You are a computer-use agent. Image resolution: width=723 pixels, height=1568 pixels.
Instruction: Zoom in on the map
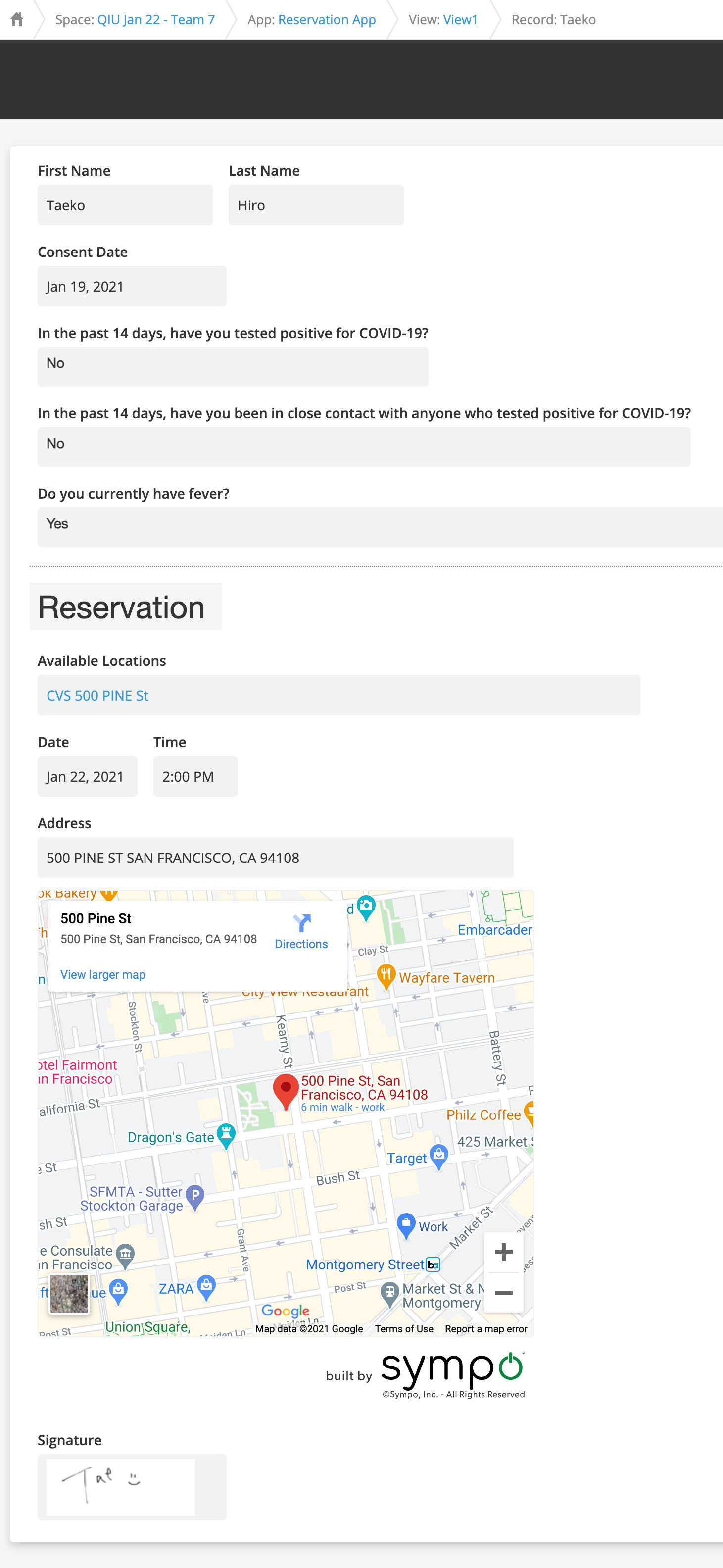(x=503, y=1252)
